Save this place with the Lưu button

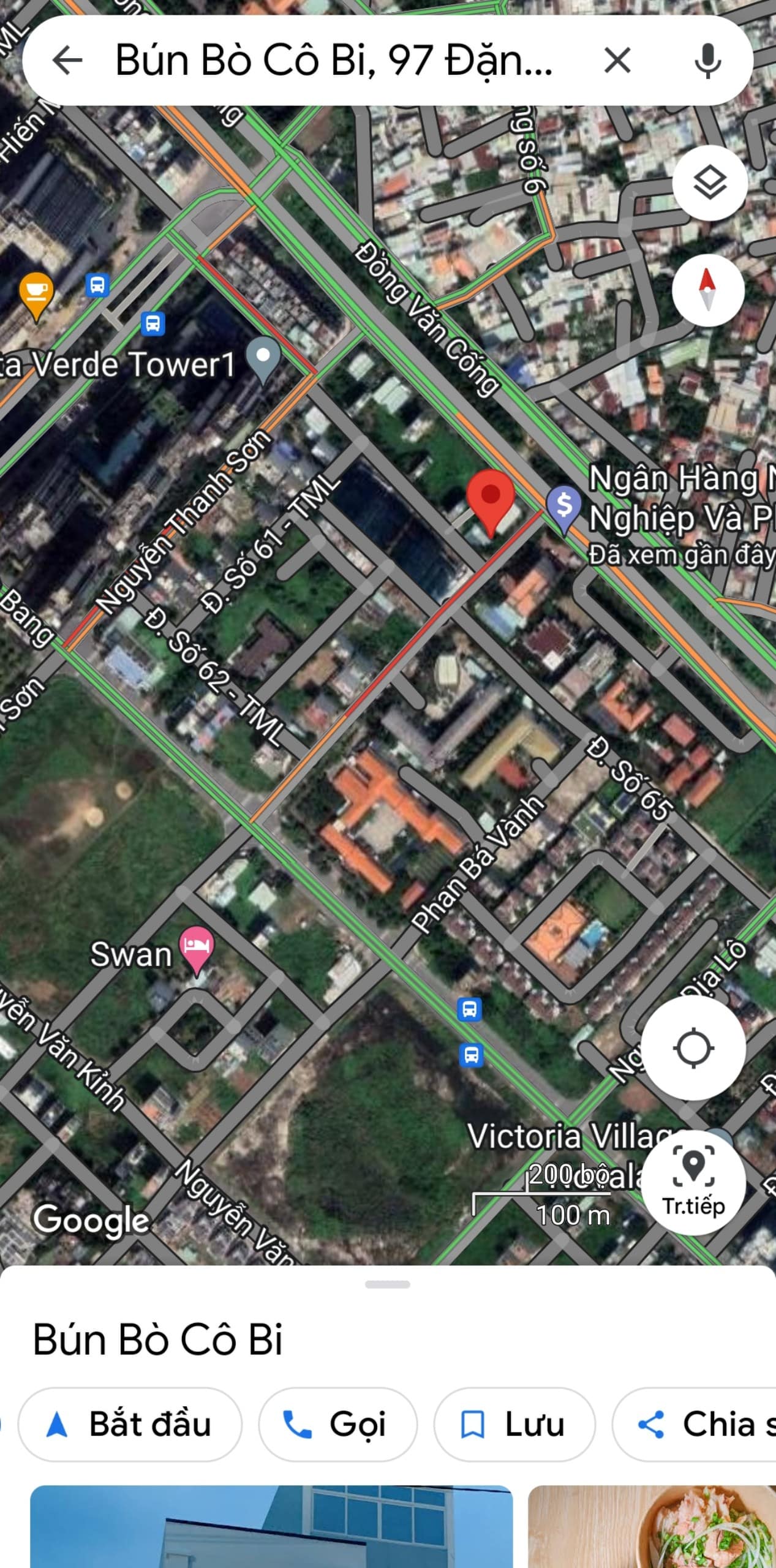[514, 1425]
